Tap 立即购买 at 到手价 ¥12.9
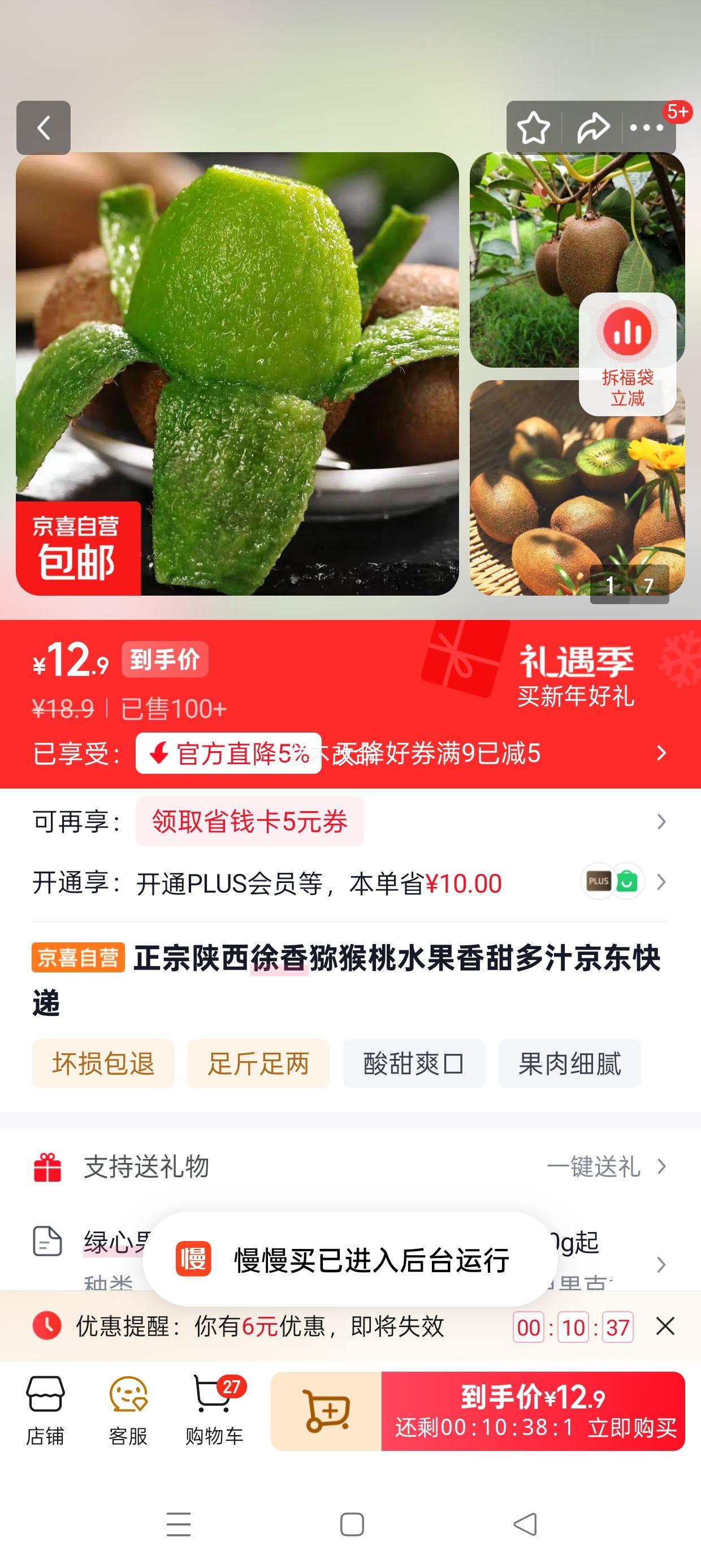Viewport: 701px width, 1568px height. pyautogui.click(x=533, y=1411)
